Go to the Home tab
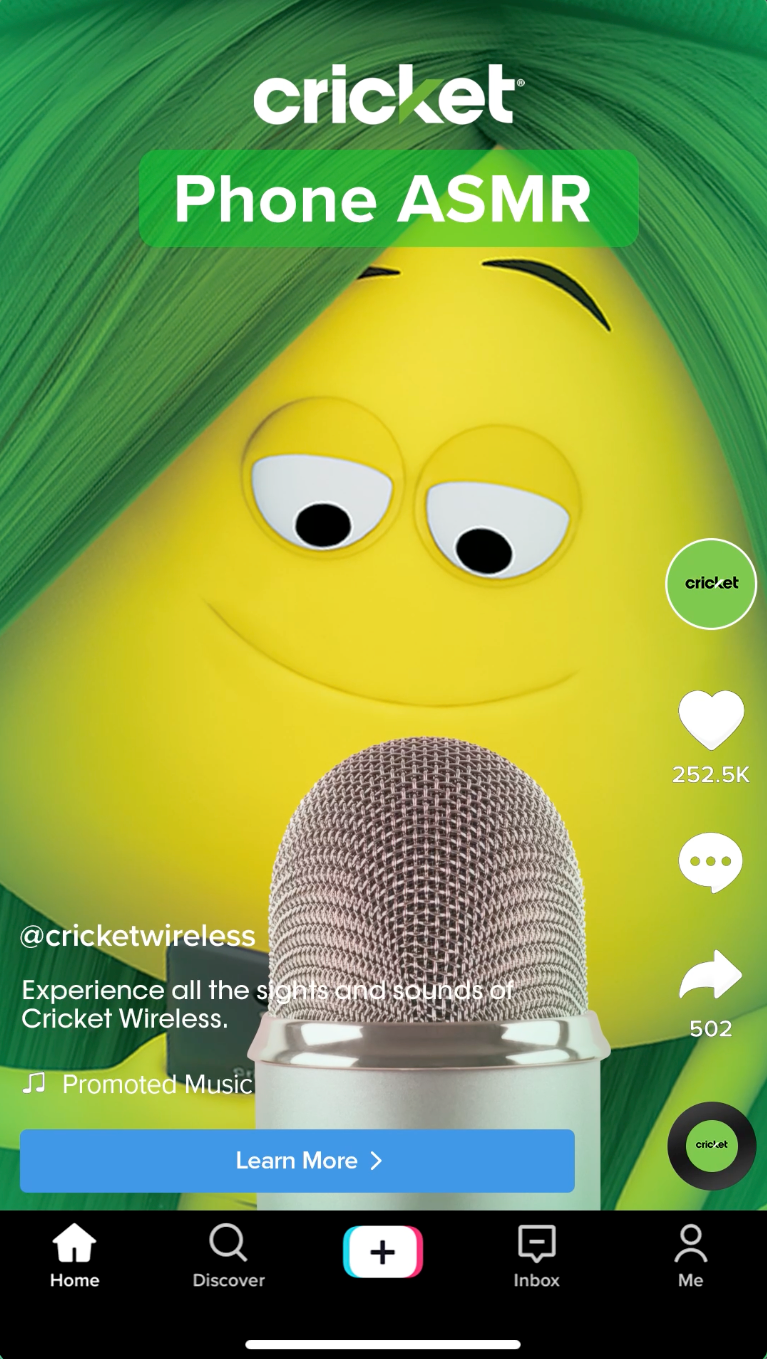This screenshot has height=1359, width=767. (75, 1256)
